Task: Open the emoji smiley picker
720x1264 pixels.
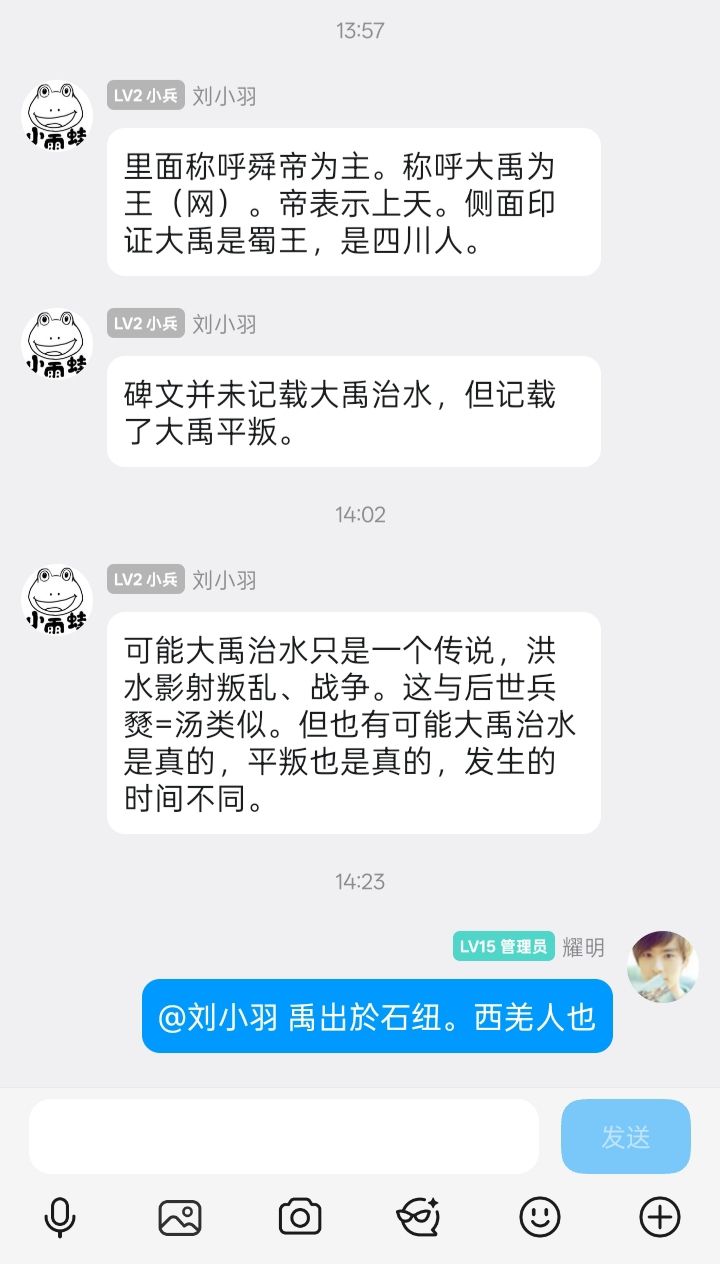Action: click(x=540, y=1217)
